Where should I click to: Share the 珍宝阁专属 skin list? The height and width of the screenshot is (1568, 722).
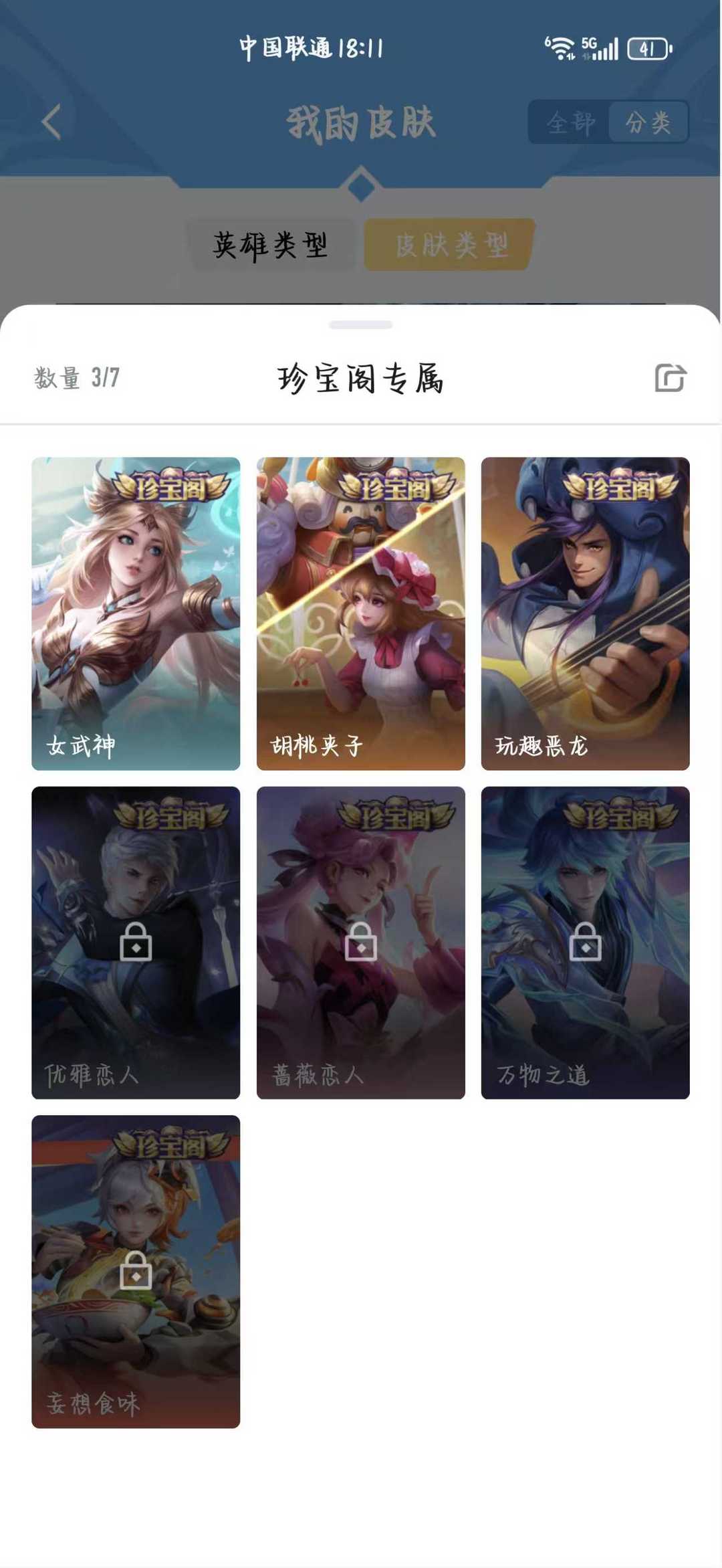click(670, 378)
